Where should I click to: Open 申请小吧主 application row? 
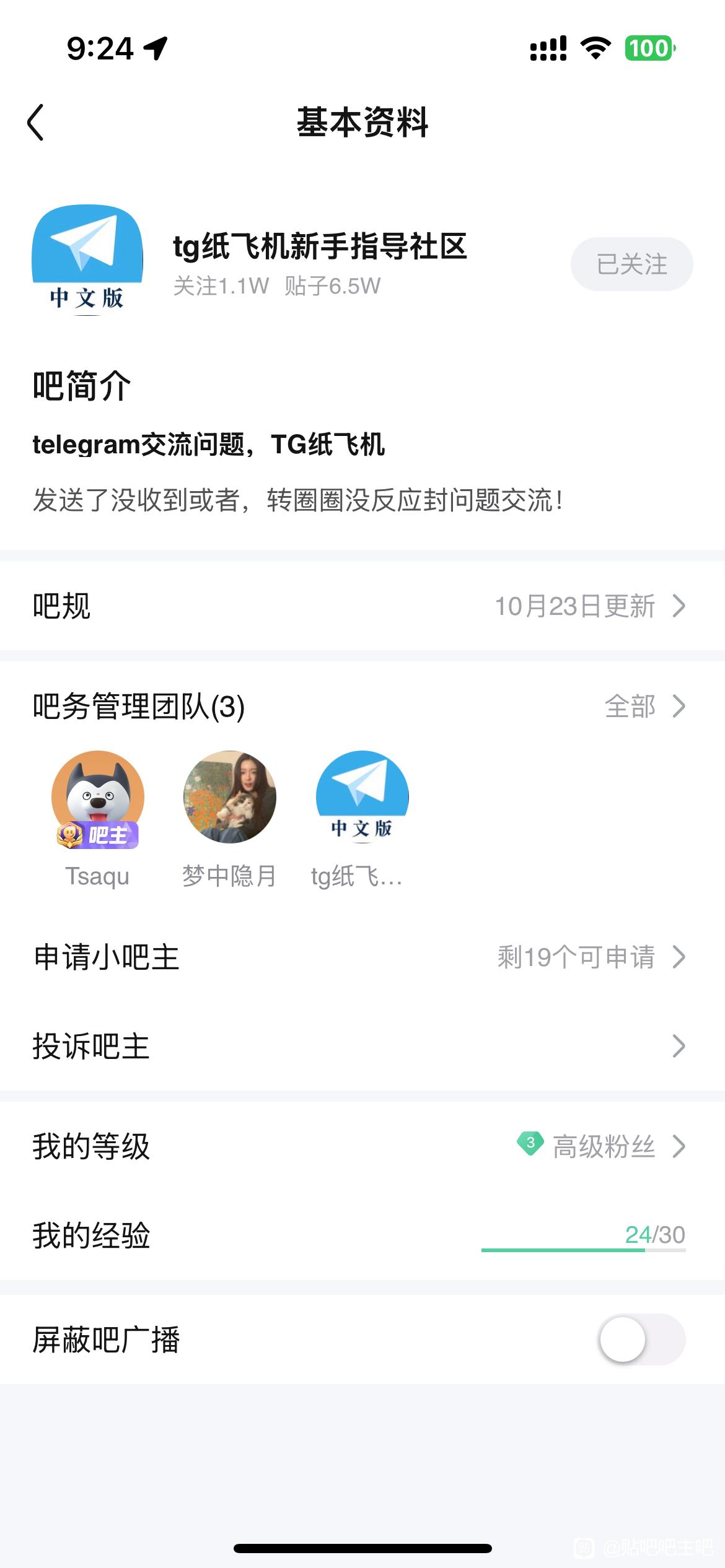click(x=362, y=957)
